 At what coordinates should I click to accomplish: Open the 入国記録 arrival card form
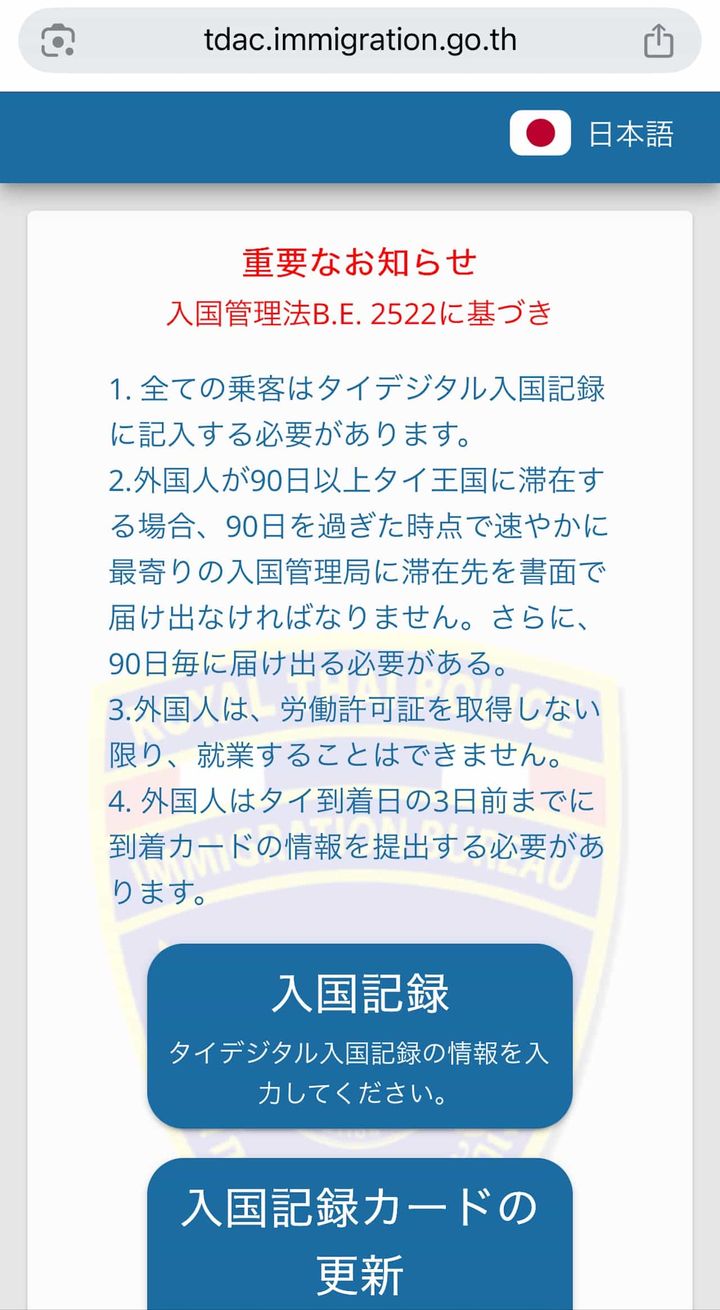pyautogui.click(x=360, y=1036)
